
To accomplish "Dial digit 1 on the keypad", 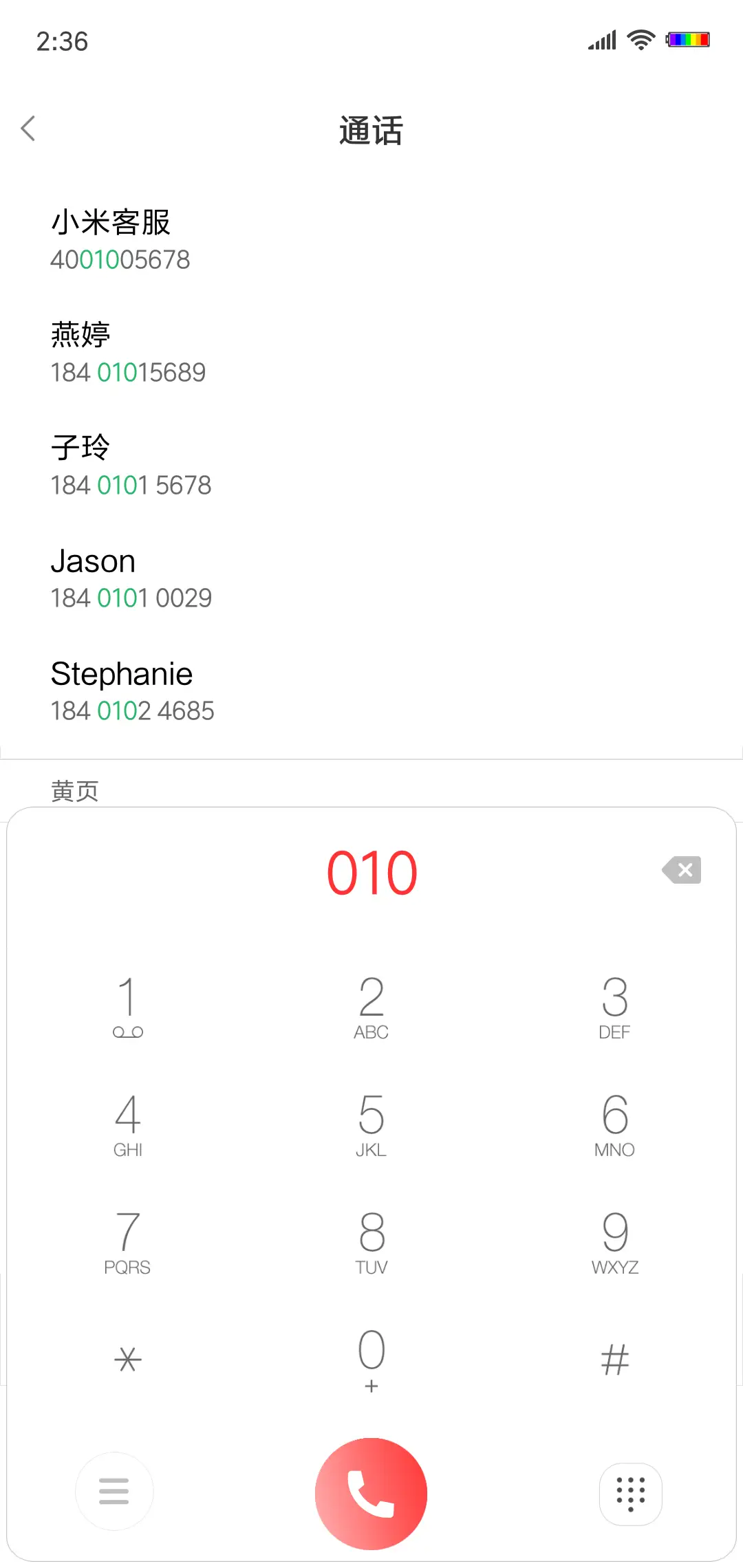I will click(x=128, y=1006).
